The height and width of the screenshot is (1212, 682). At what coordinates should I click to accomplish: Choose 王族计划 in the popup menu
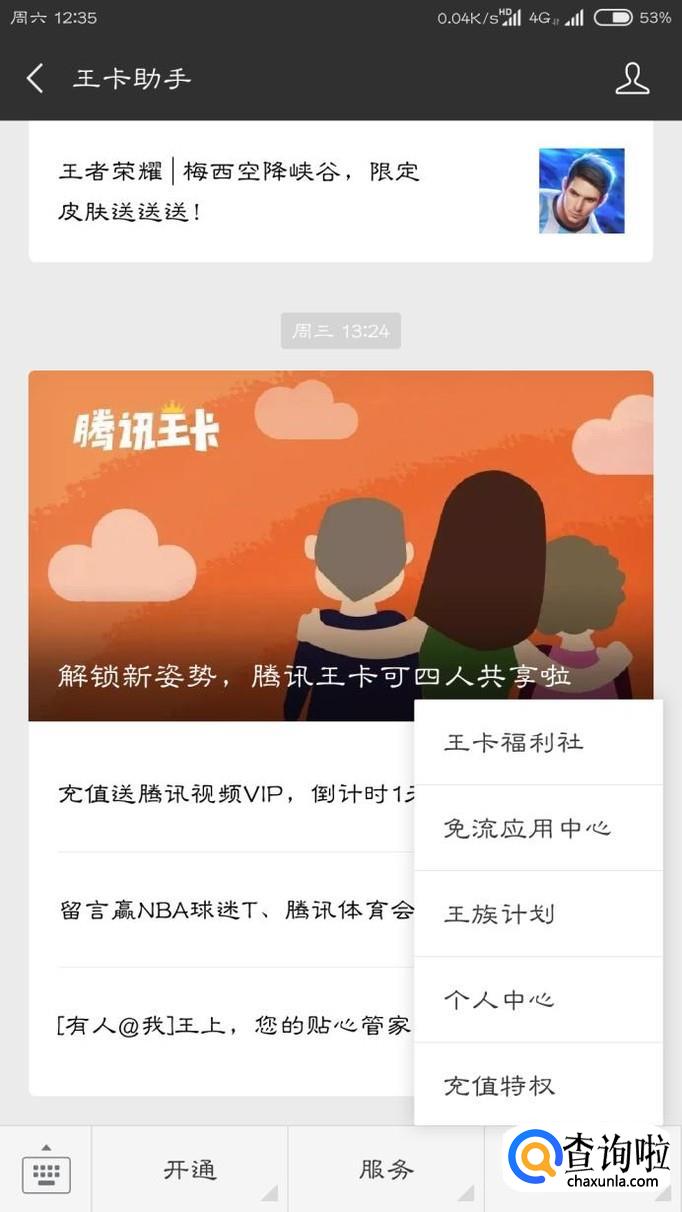click(538, 914)
